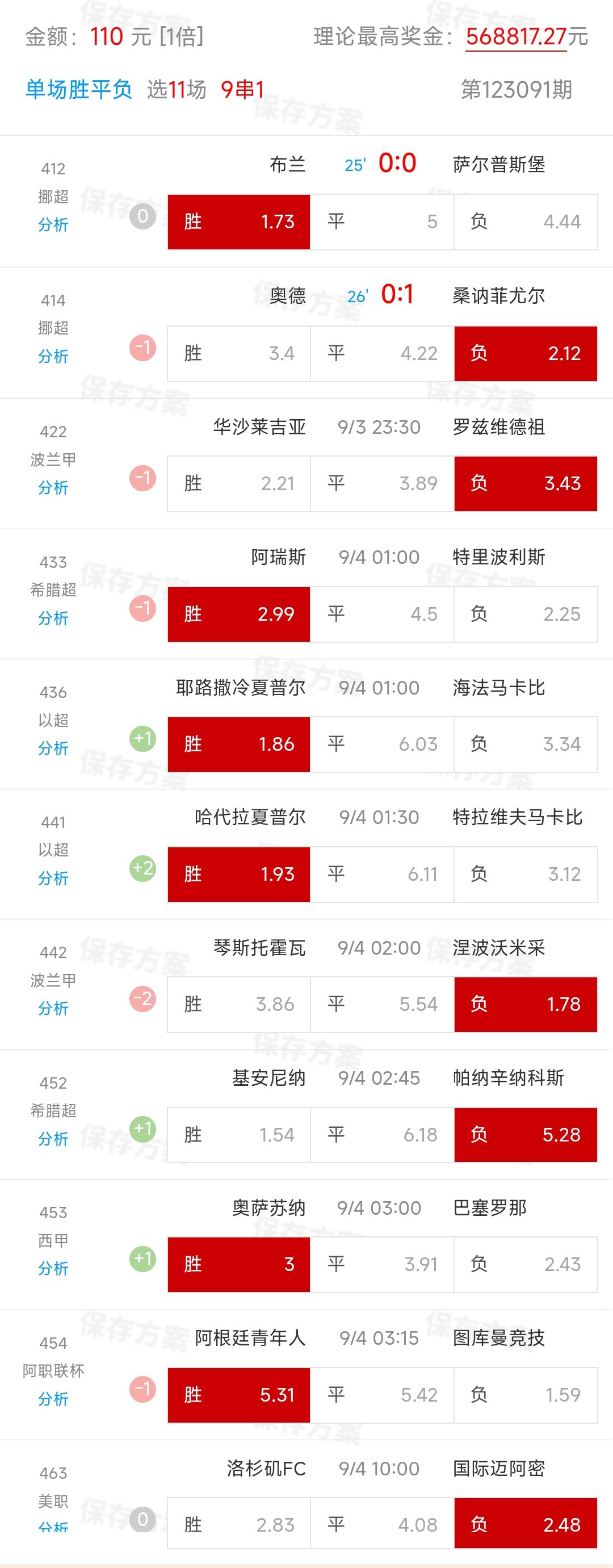Deselect 胜 1.93 for 哈代拉夏普尔 match
Viewport: 613px width, 1568px height.
(239, 874)
